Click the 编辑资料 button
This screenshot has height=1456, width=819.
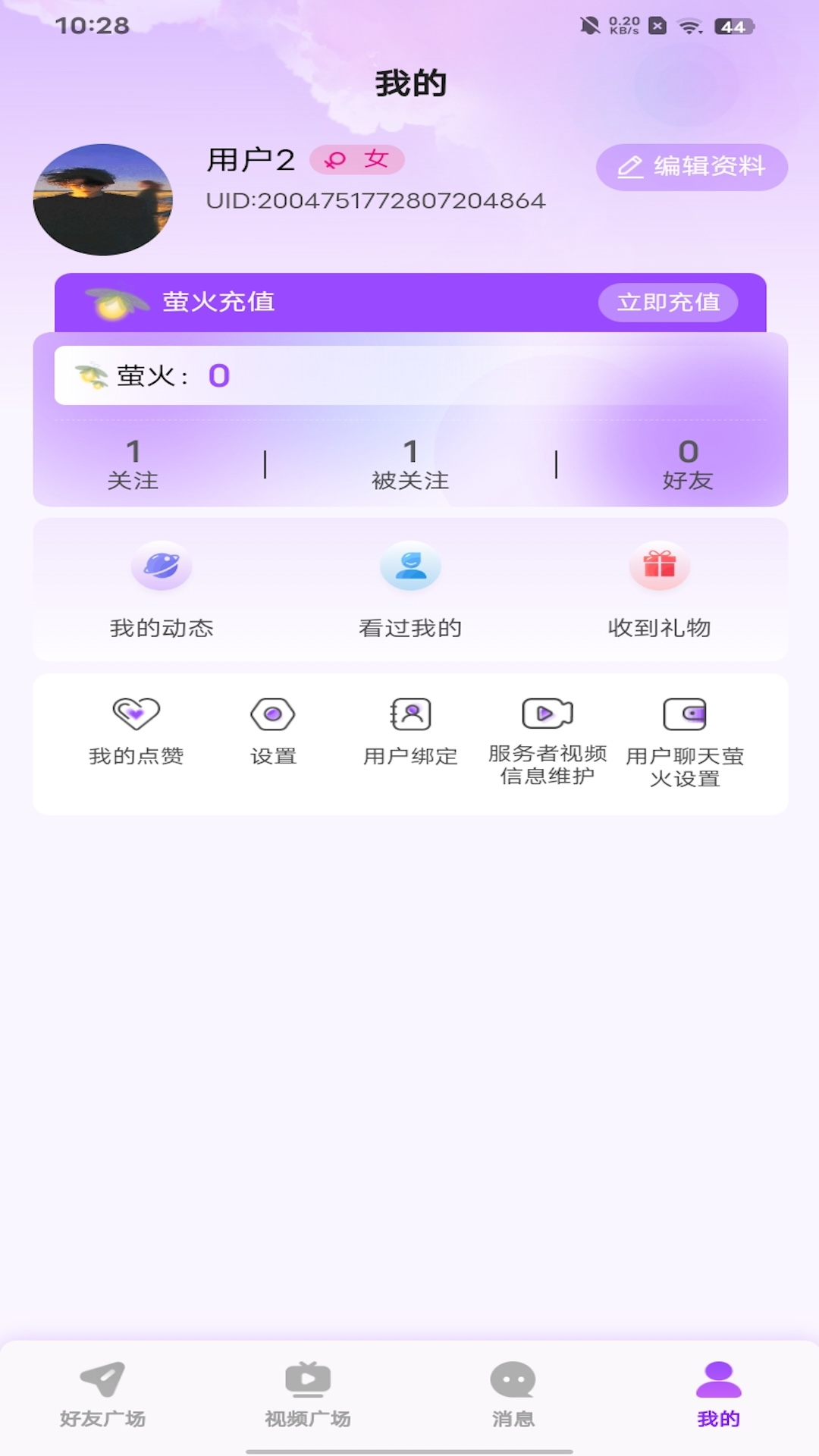click(x=691, y=166)
